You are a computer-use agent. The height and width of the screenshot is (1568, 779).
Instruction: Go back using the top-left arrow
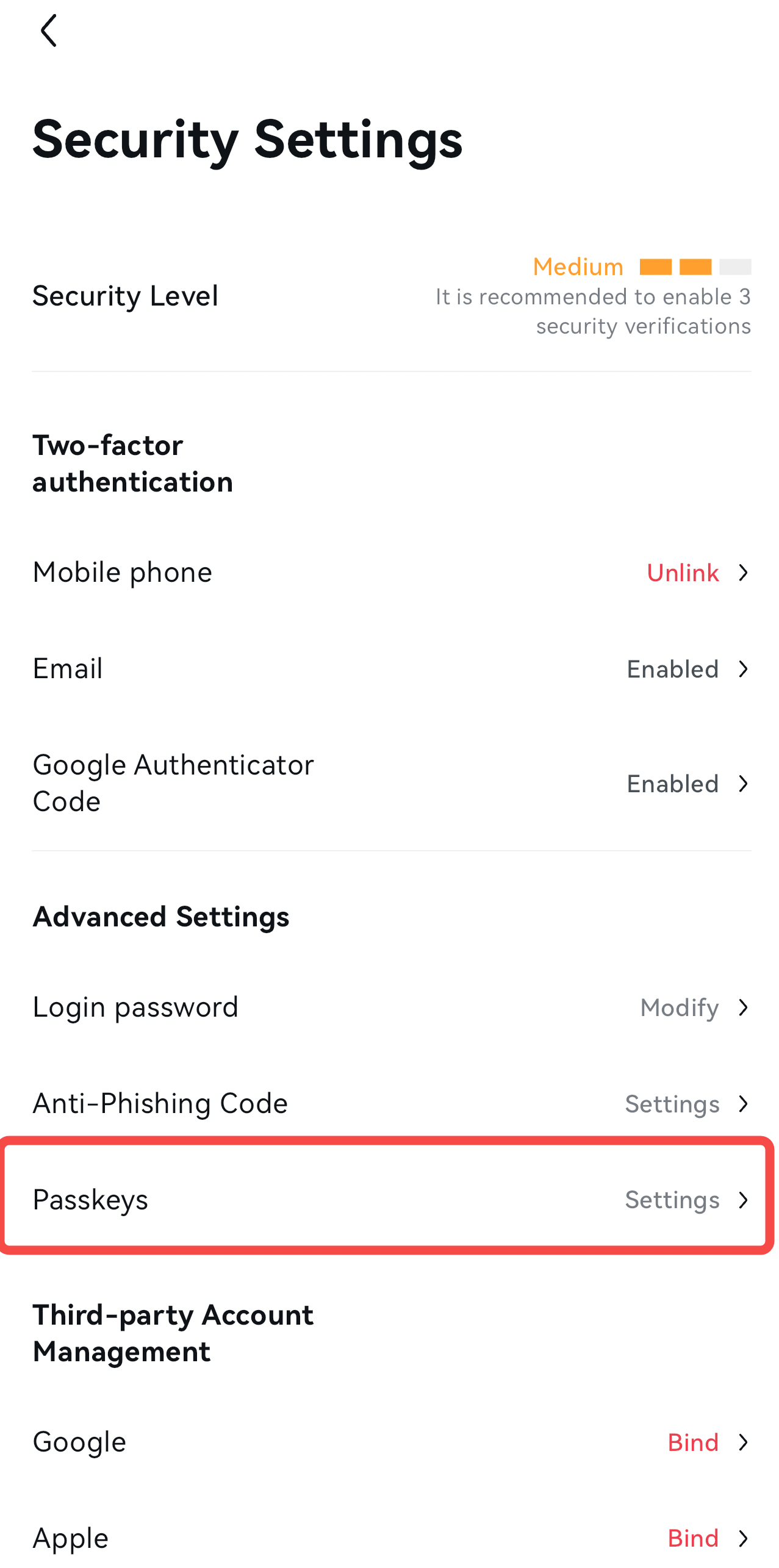[49, 30]
